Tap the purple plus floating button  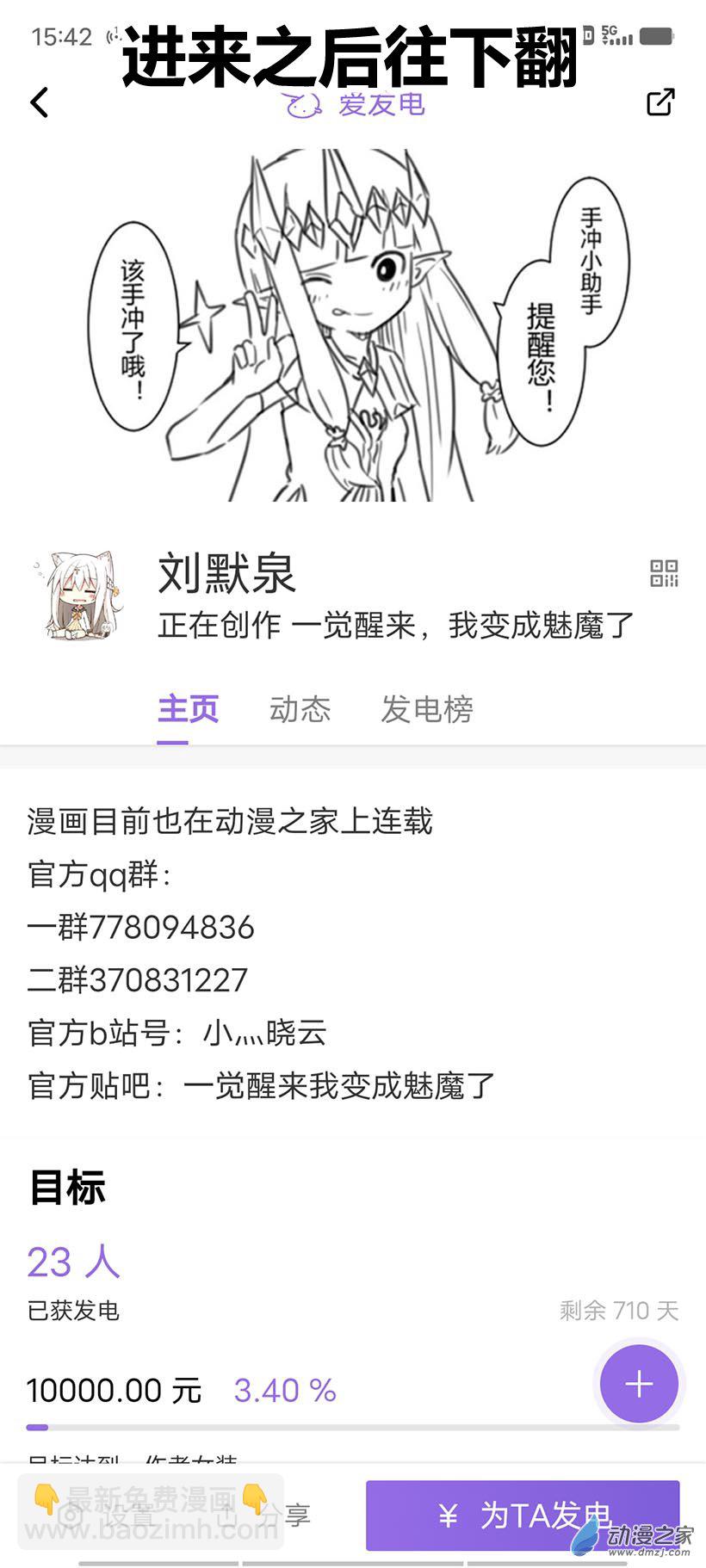(x=639, y=1384)
